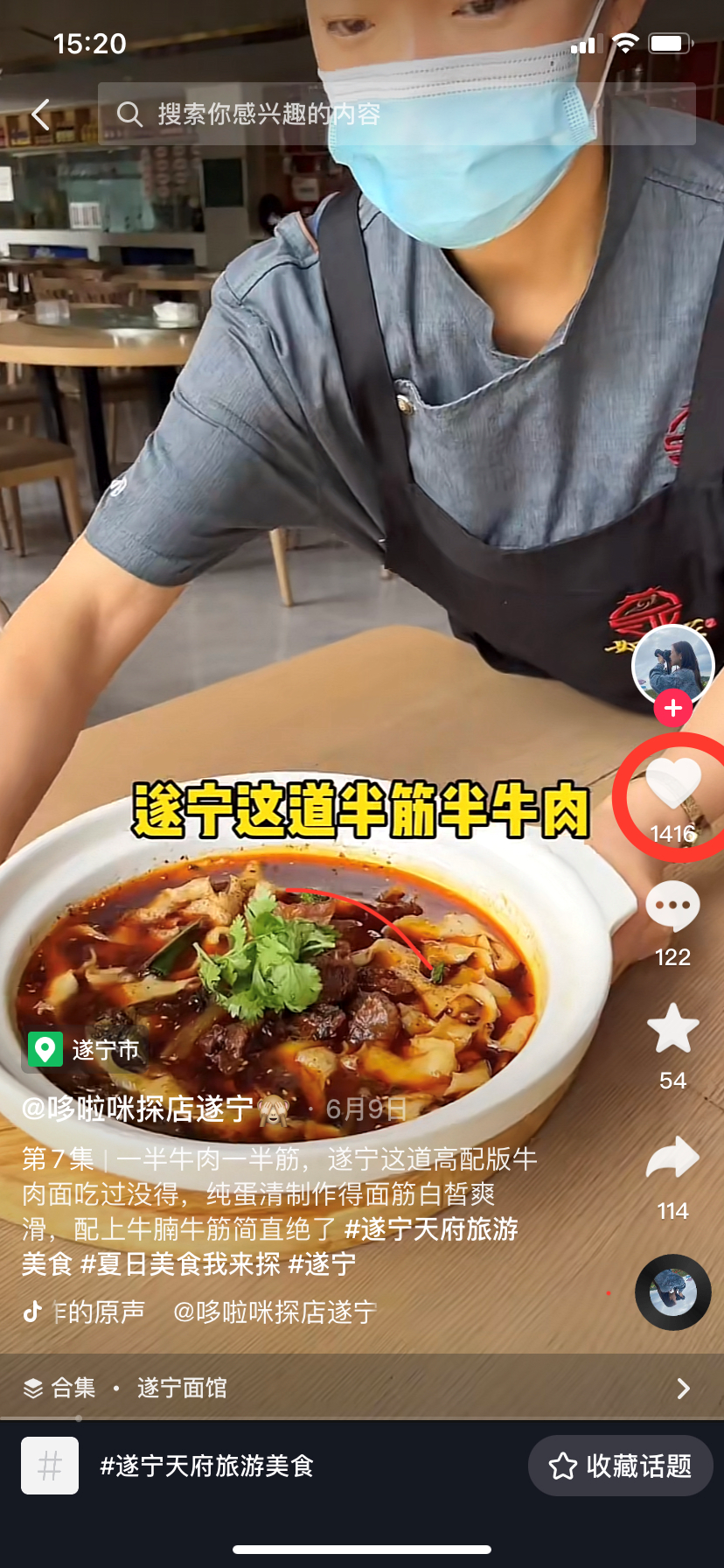Tap 收藏话题 to save the topic

tap(621, 1466)
